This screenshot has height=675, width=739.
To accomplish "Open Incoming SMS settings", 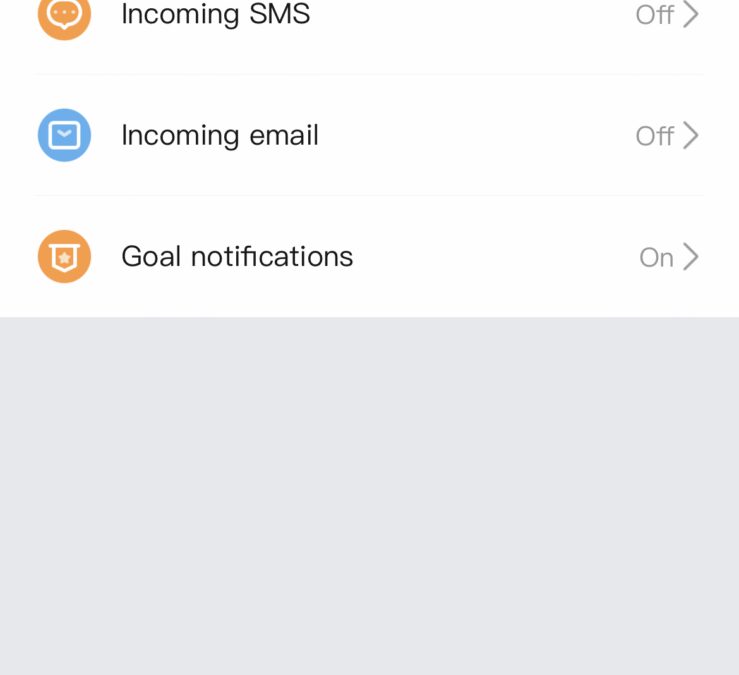I will [368, 16].
